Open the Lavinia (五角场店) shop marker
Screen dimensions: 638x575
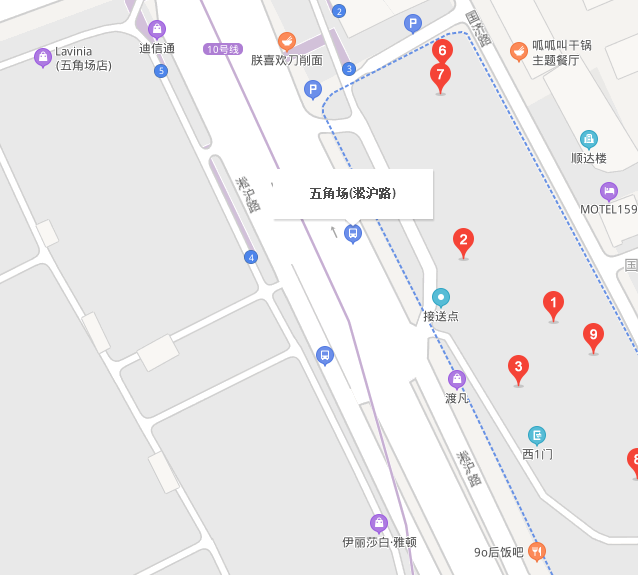(43, 57)
